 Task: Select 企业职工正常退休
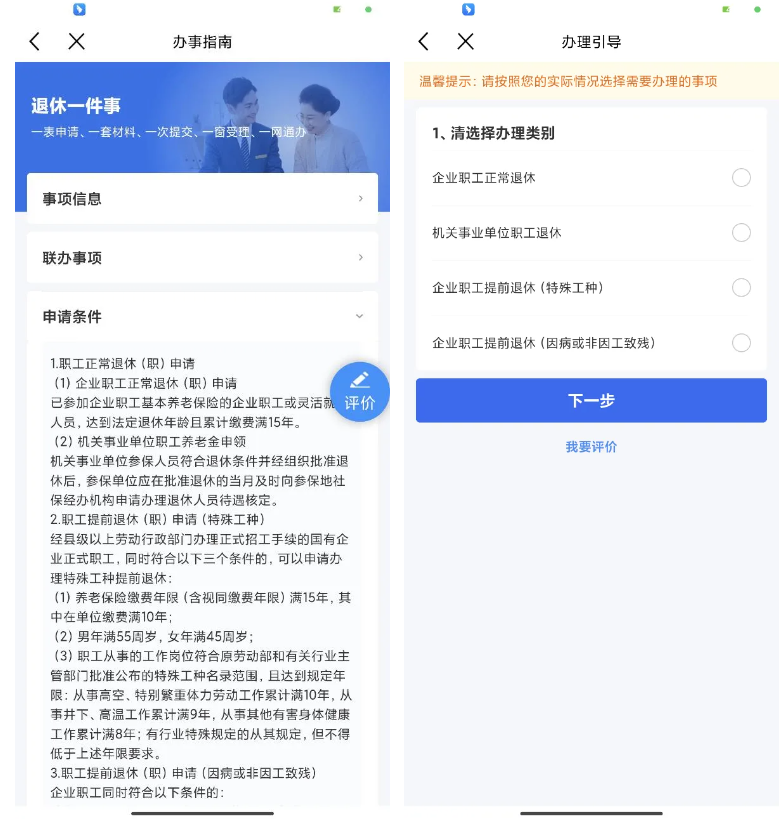pyautogui.click(x=740, y=178)
